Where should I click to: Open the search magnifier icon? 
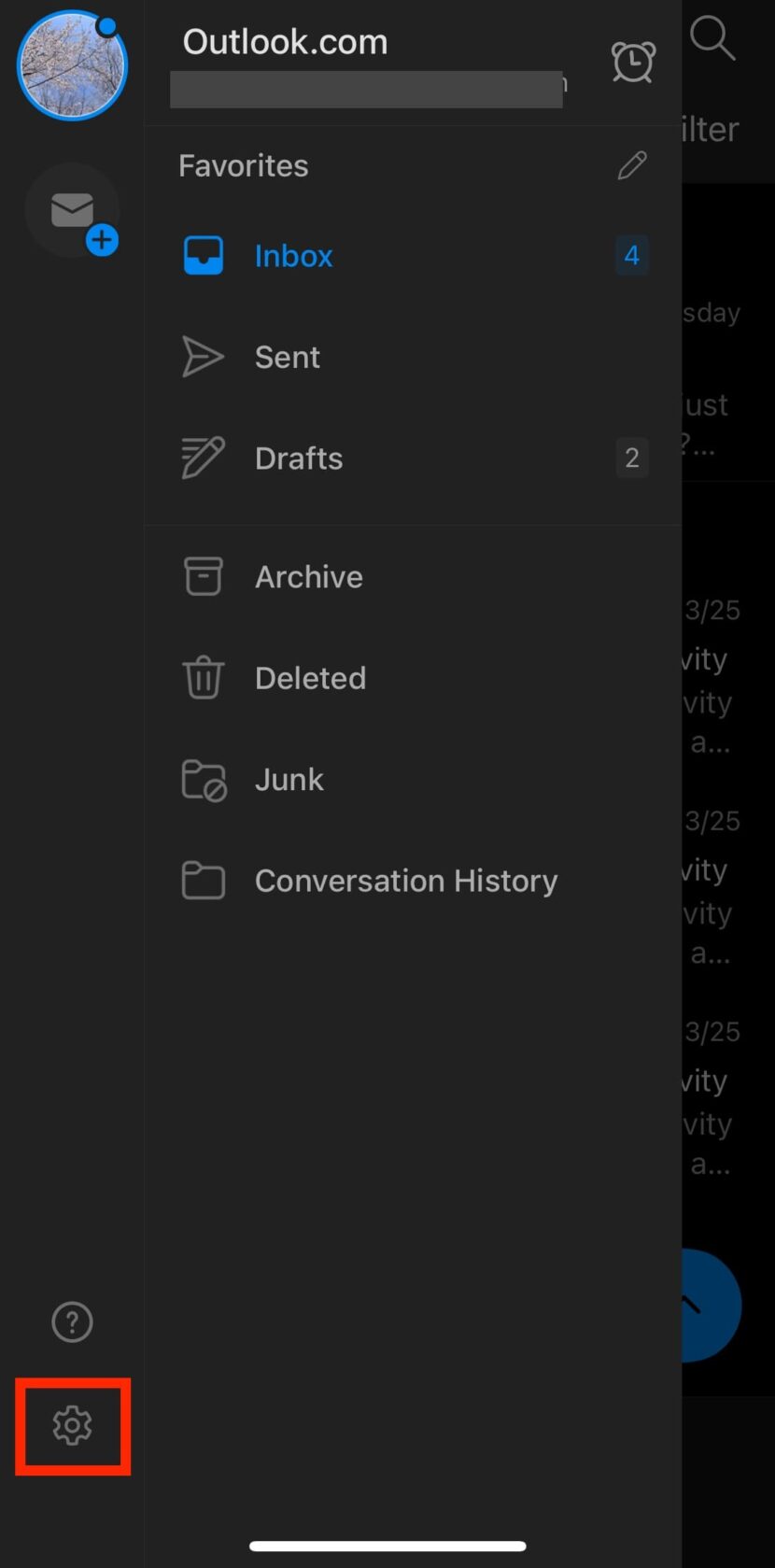712,37
